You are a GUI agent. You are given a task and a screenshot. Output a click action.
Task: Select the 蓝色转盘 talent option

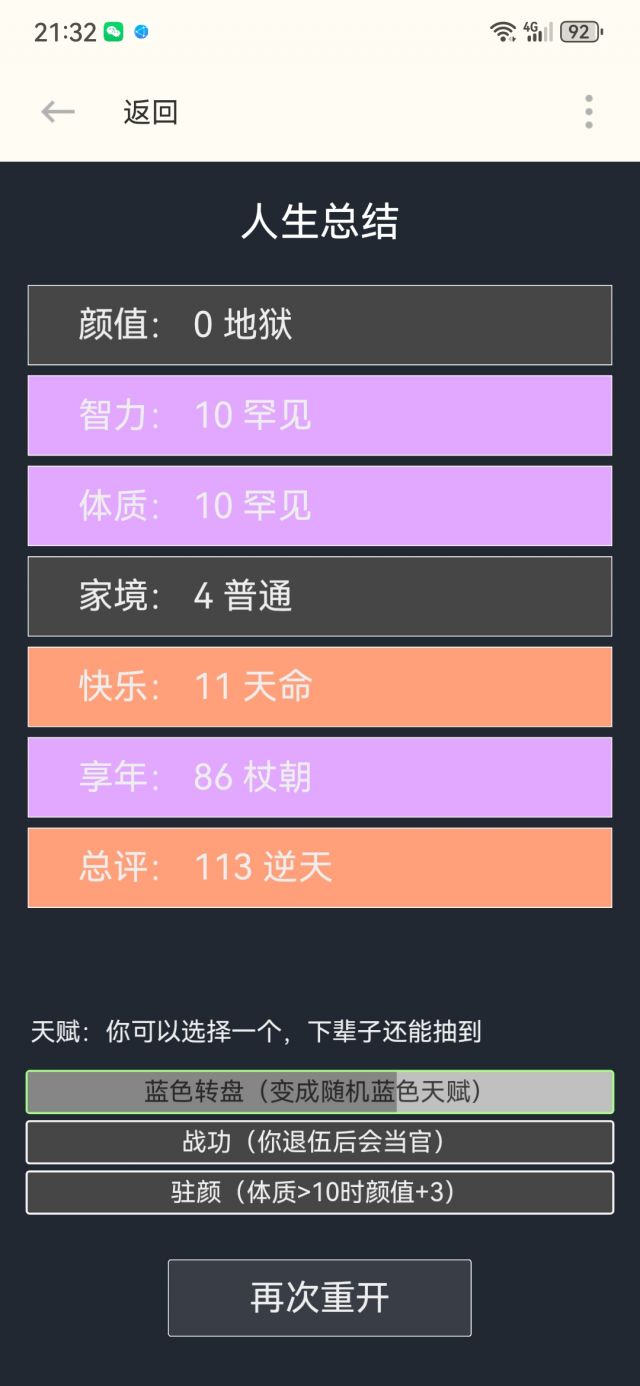(319, 1092)
